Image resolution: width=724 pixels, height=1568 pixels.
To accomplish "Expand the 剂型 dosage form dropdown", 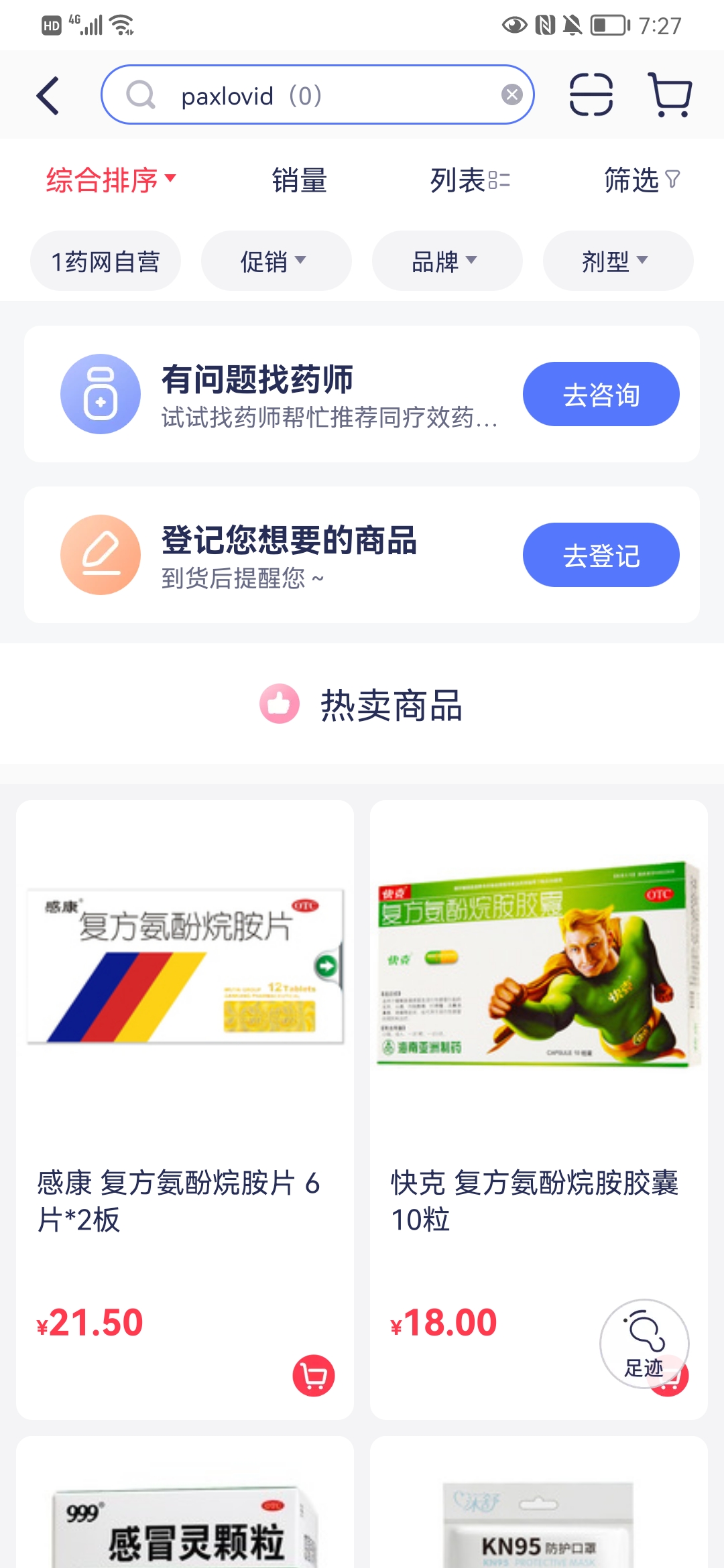I will [x=617, y=261].
